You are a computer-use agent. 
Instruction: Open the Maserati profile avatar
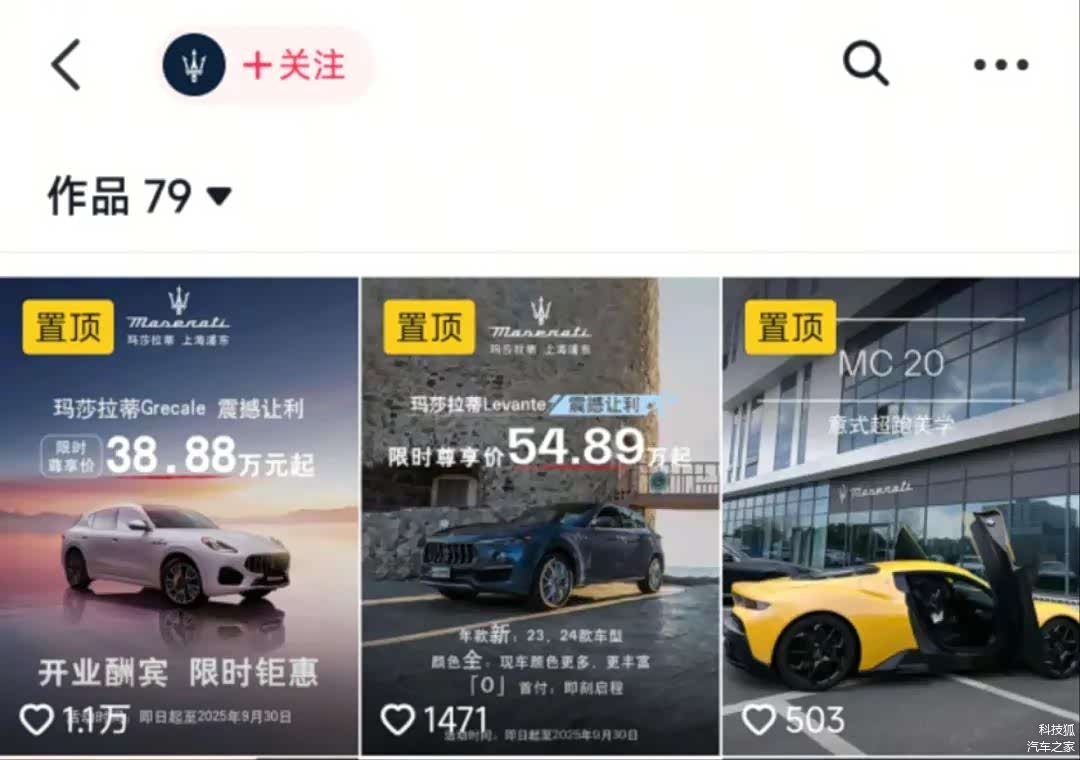tap(194, 66)
